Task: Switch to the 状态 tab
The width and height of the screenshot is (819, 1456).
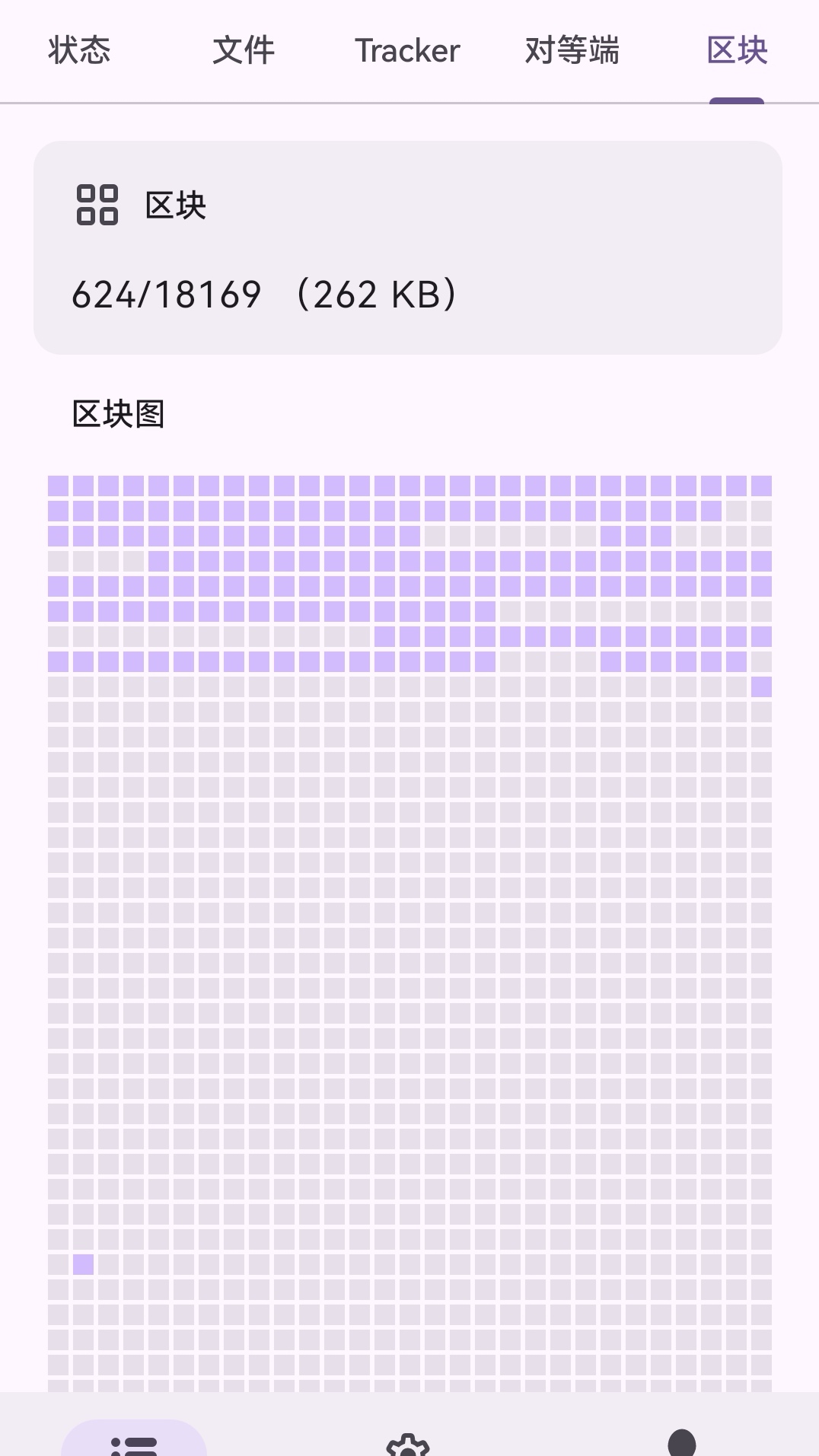Action: coord(79,50)
